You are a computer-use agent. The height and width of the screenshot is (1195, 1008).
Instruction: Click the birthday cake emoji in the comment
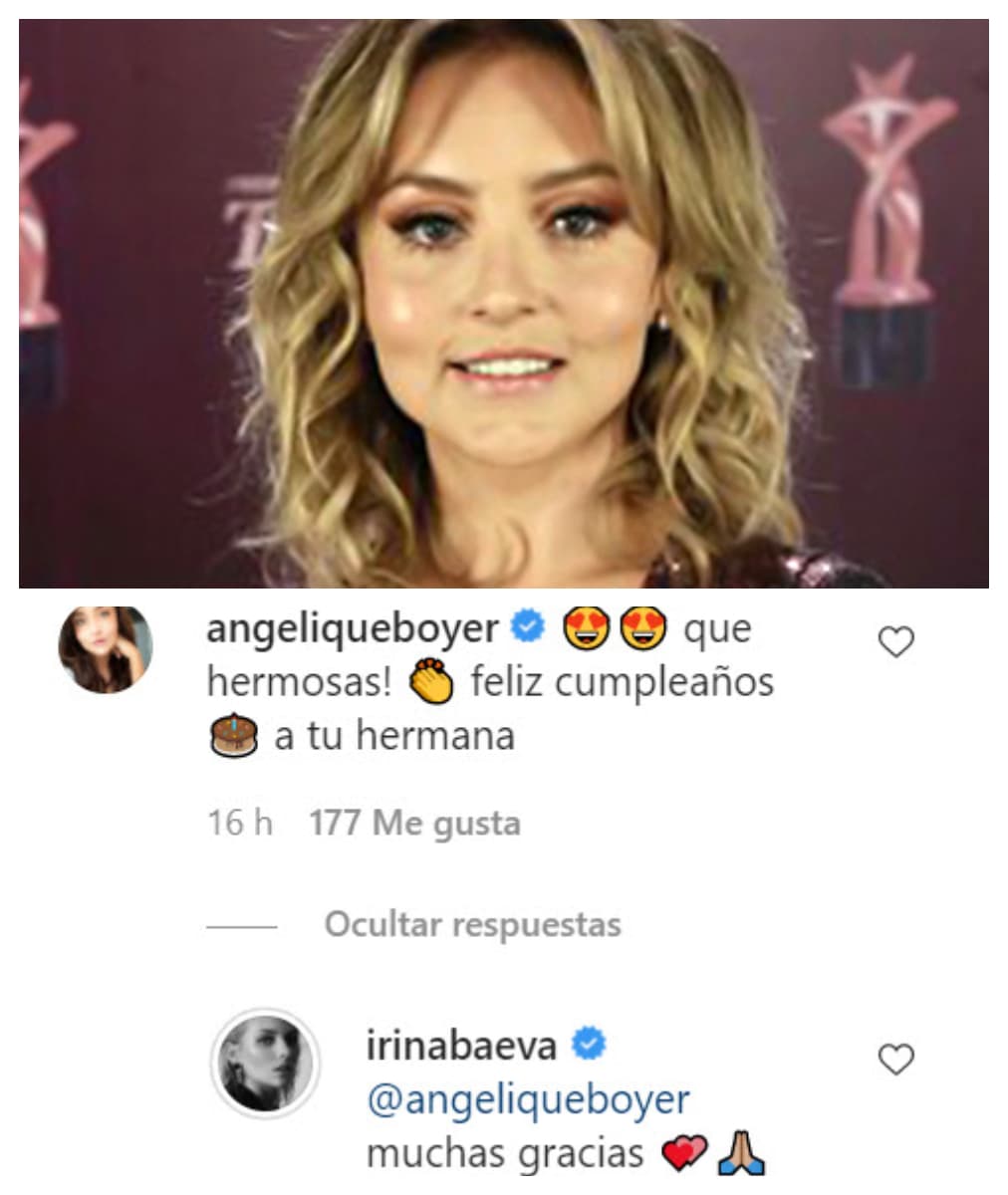(233, 734)
